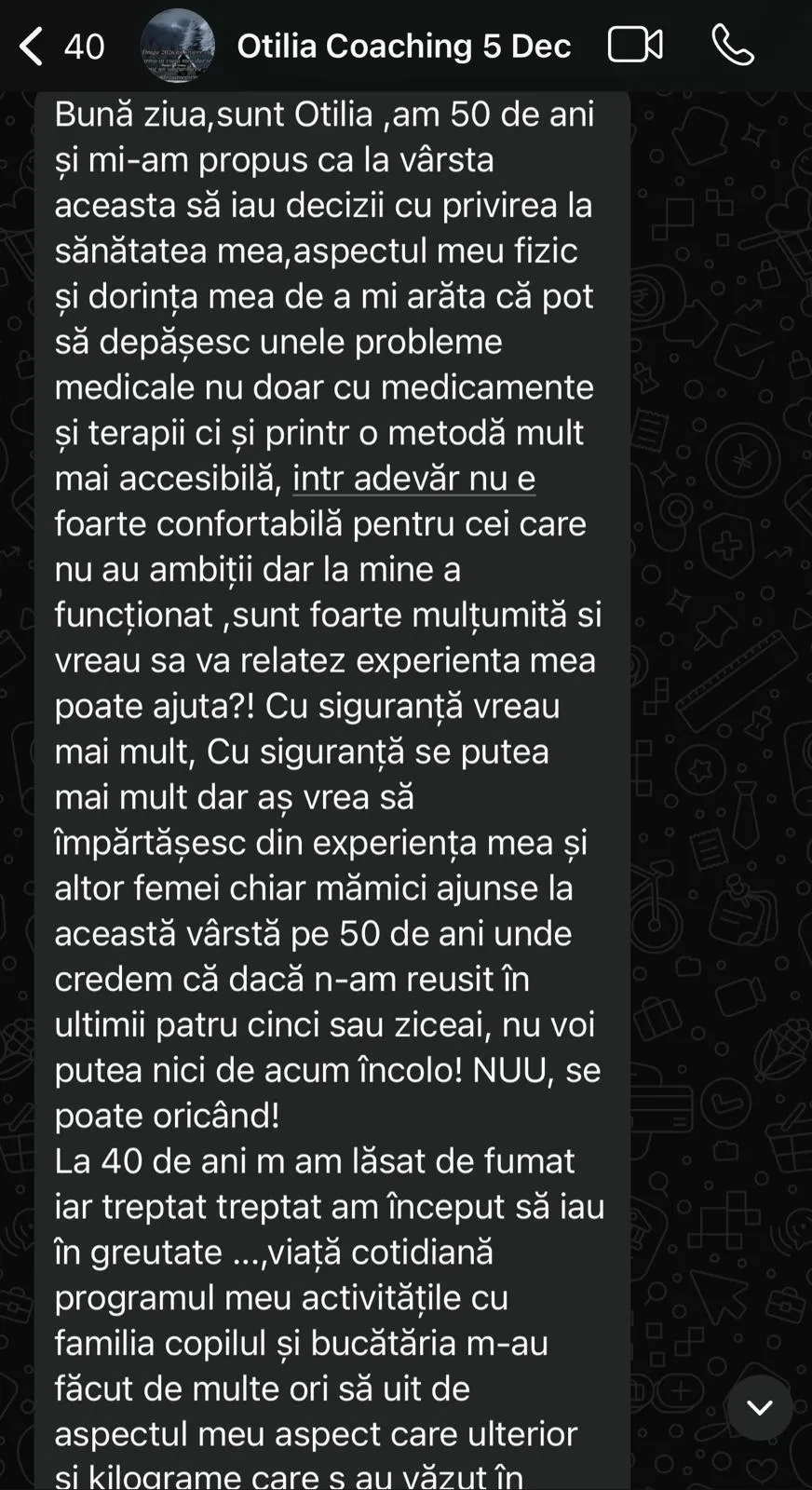Image resolution: width=812 pixels, height=1490 pixels.
Task: Go back to the chats list
Action: point(60,46)
